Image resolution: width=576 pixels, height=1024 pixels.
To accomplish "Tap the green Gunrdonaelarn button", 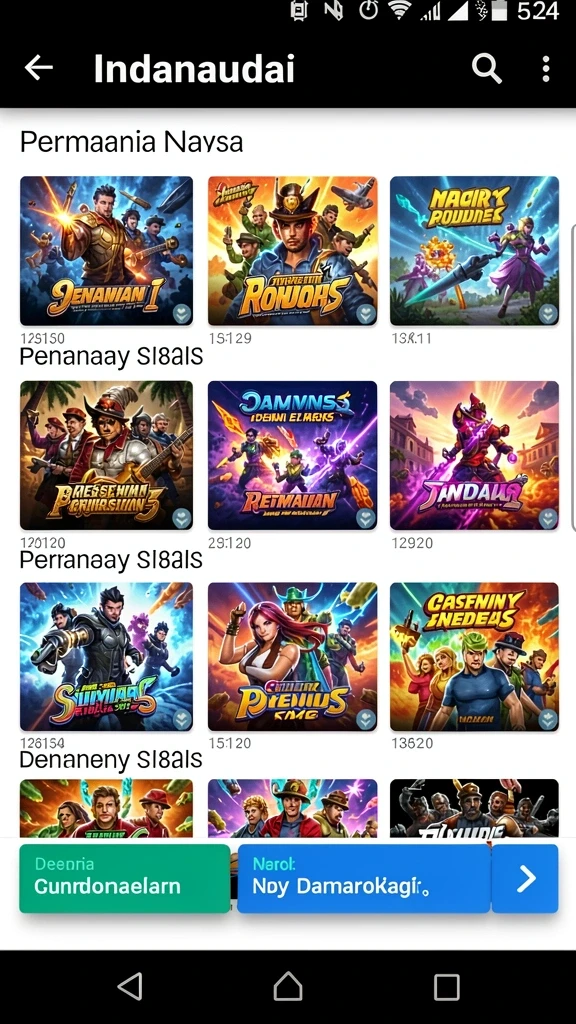I will (x=125, y=878).
